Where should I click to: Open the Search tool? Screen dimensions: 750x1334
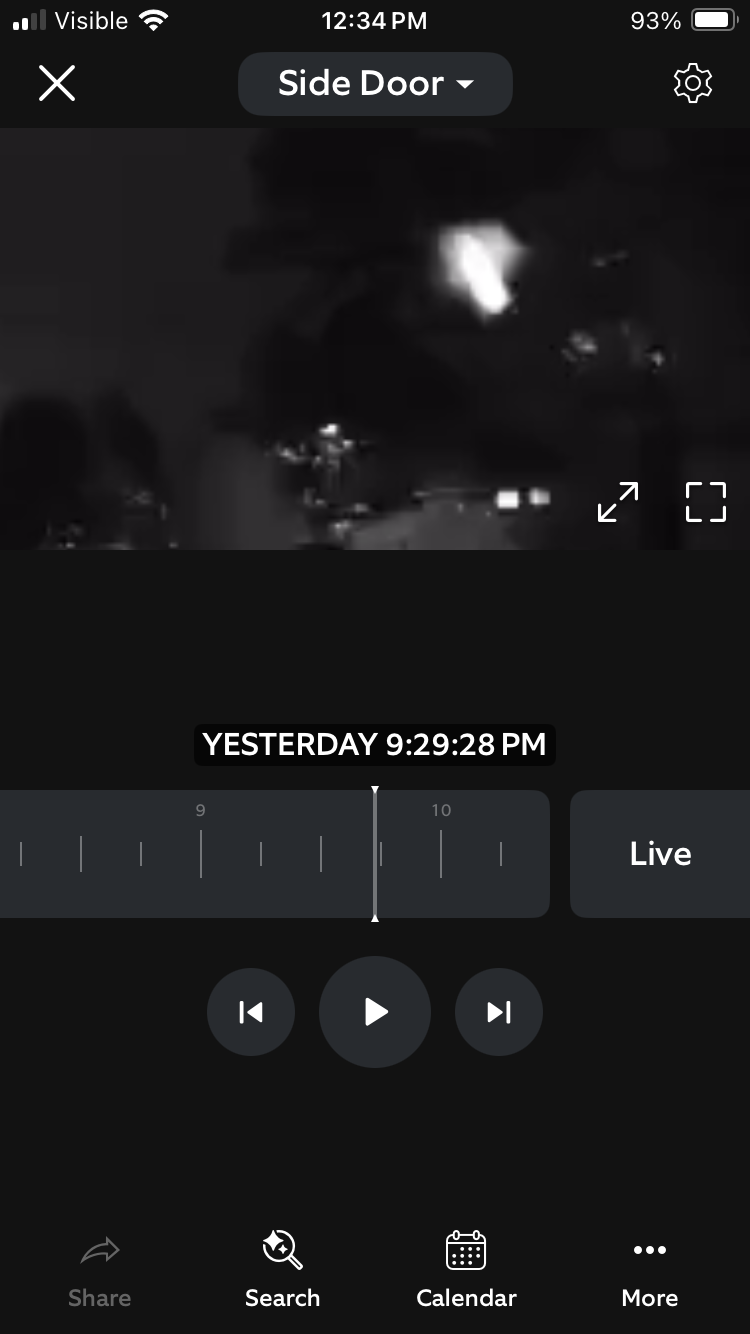point(282,1270)
